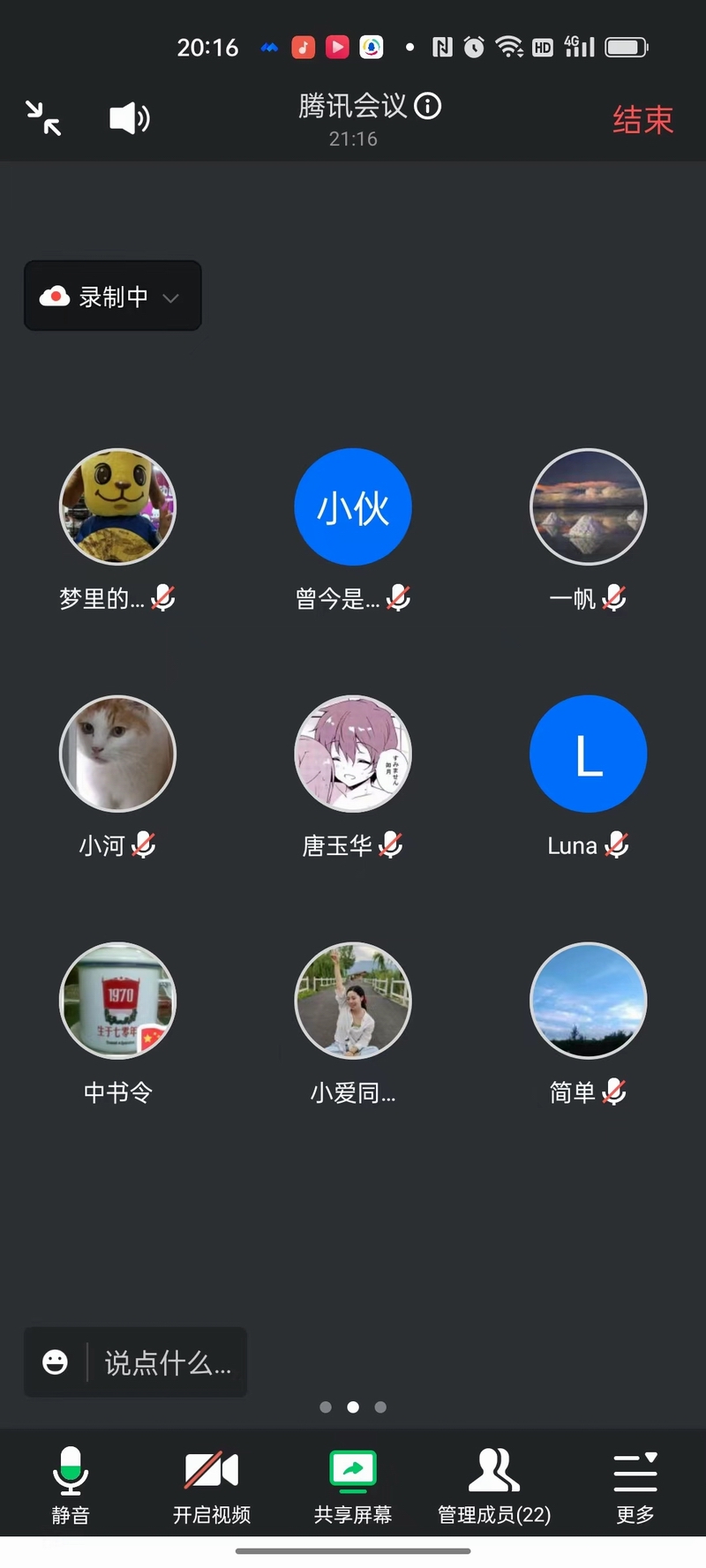Select participant 曾今是...
Screen dimensions: 706x1568
coord(353,506)
